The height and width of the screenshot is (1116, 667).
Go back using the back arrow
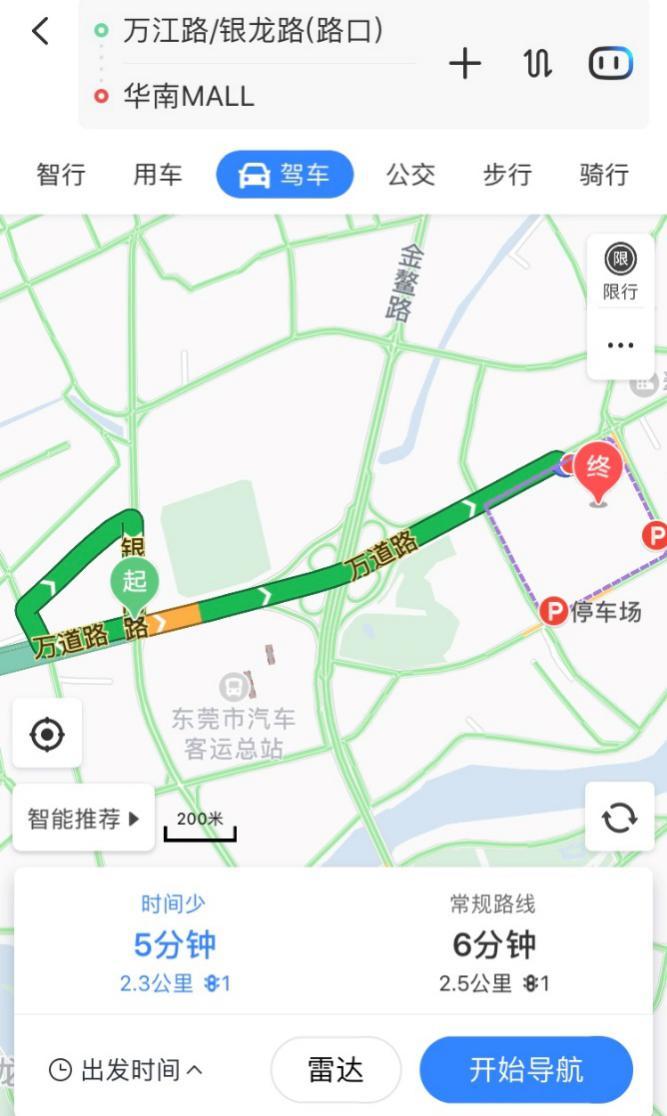click(x=39, y=31)
